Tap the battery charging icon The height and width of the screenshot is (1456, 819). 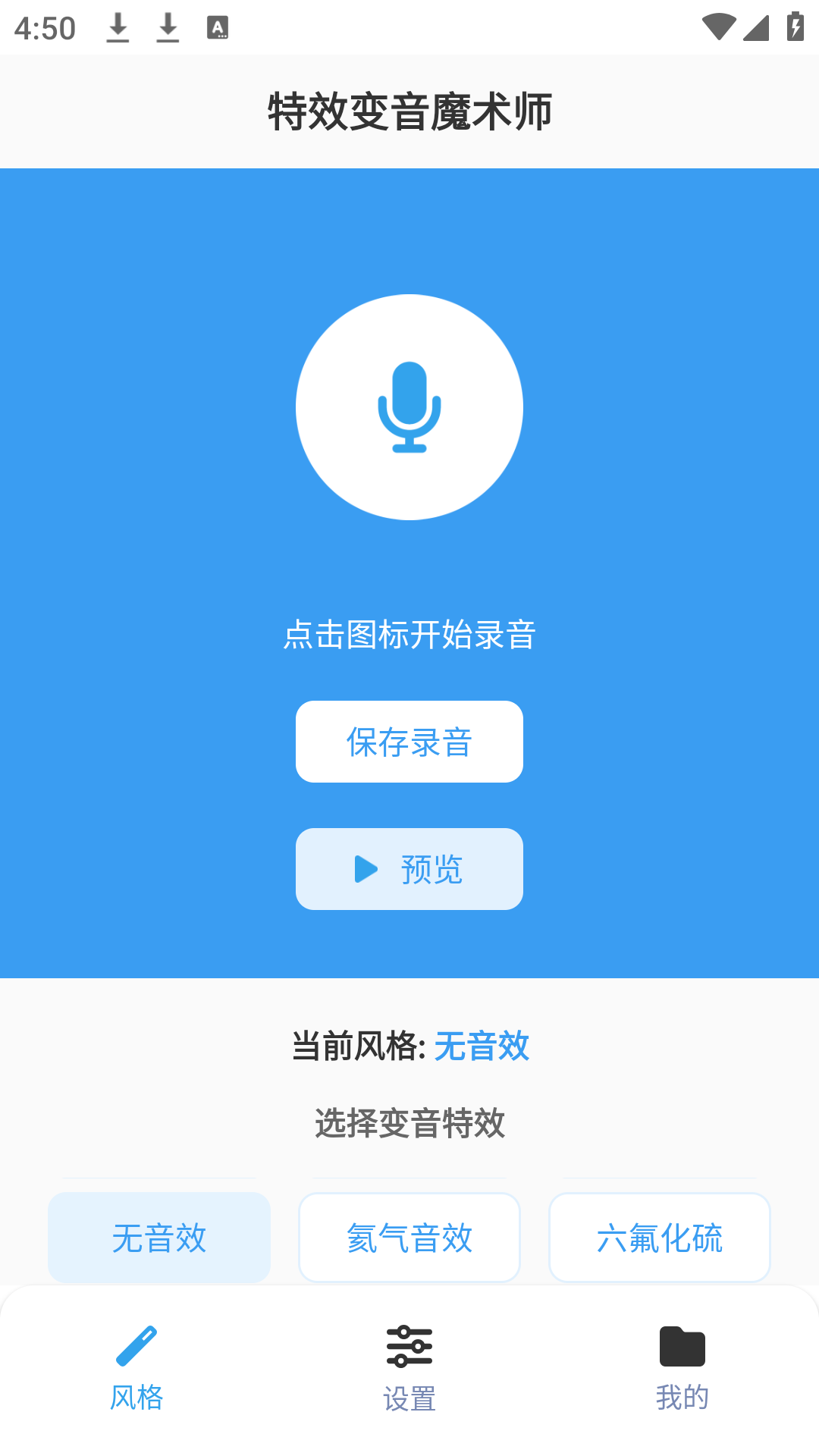[794, 27]
